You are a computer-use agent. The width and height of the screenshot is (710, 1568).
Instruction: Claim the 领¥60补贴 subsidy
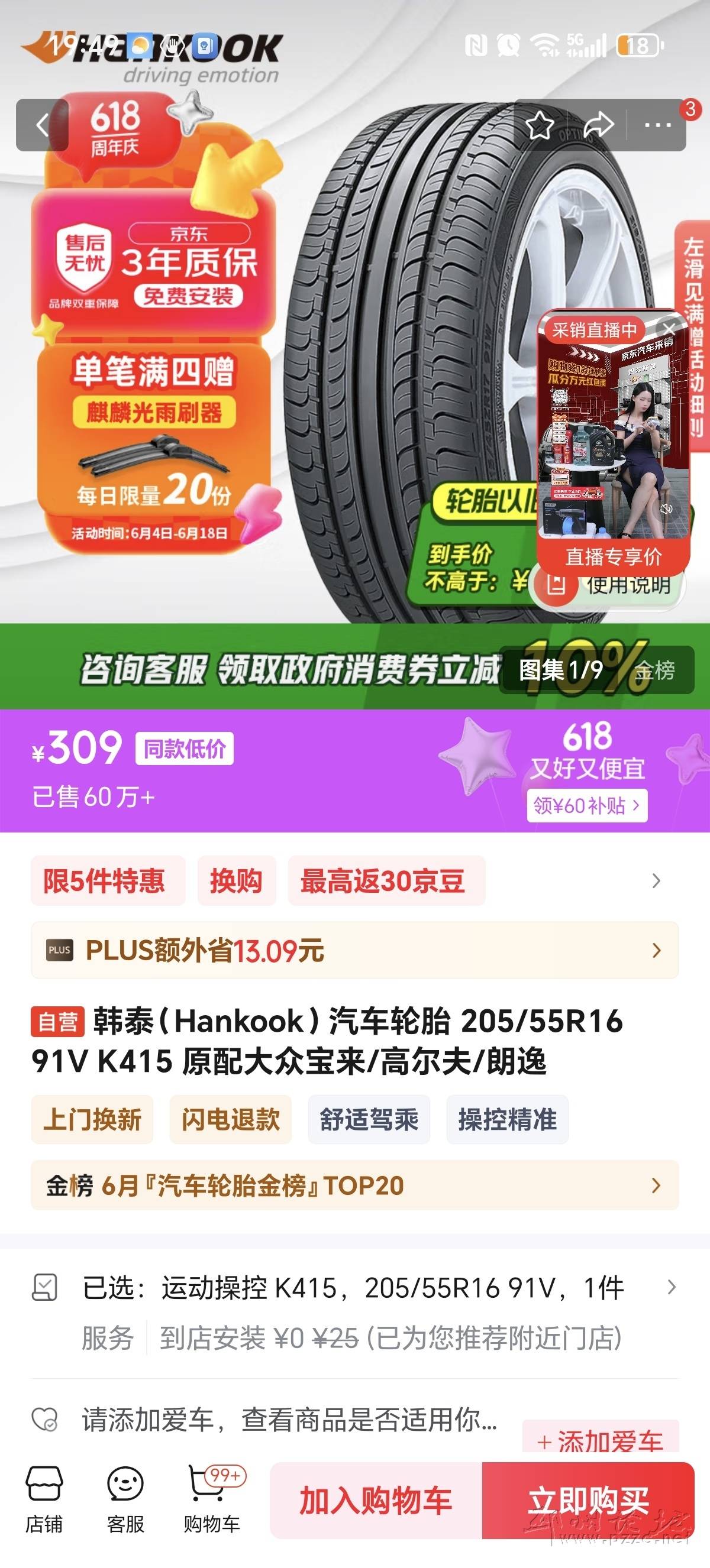click(x=586, y=805)
